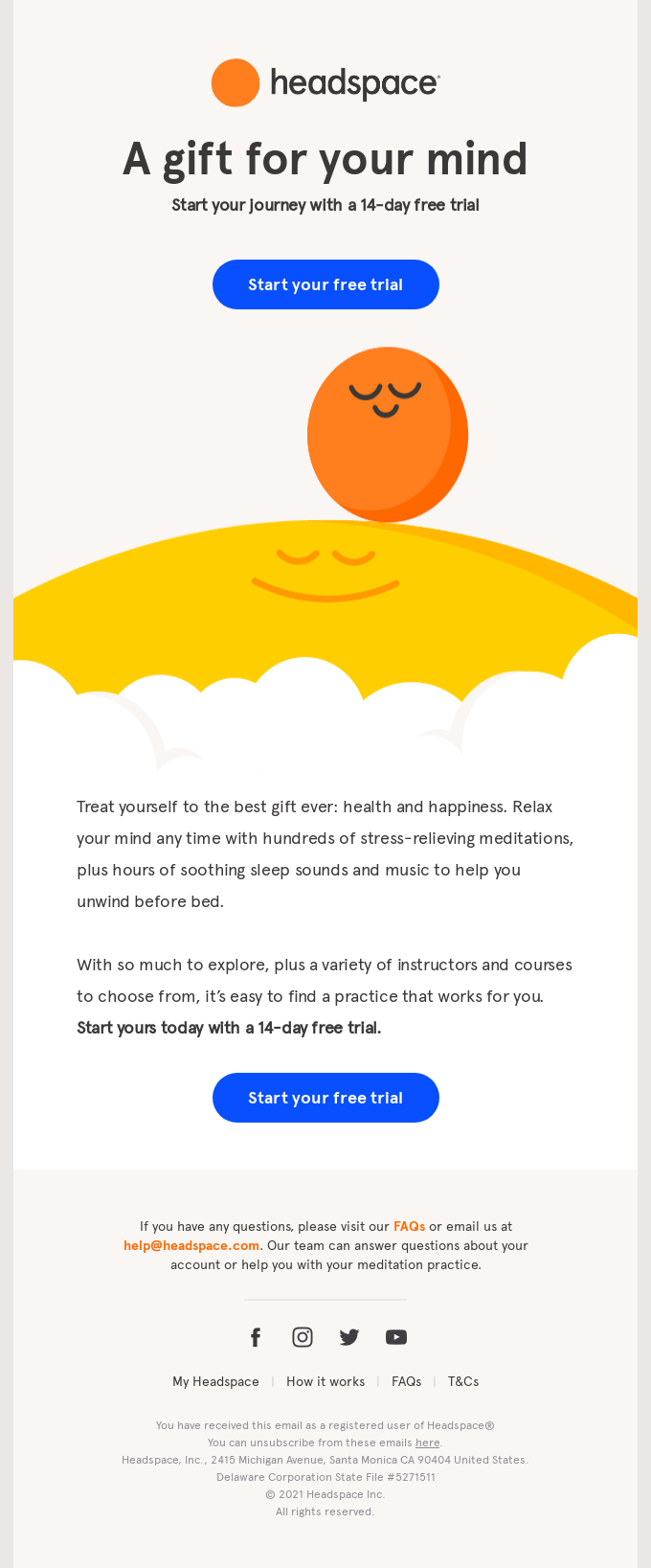The height and width of the screenshot is (1568, 651).
Task: Tap the top Start your free trial button
Action: pos(325,284)
